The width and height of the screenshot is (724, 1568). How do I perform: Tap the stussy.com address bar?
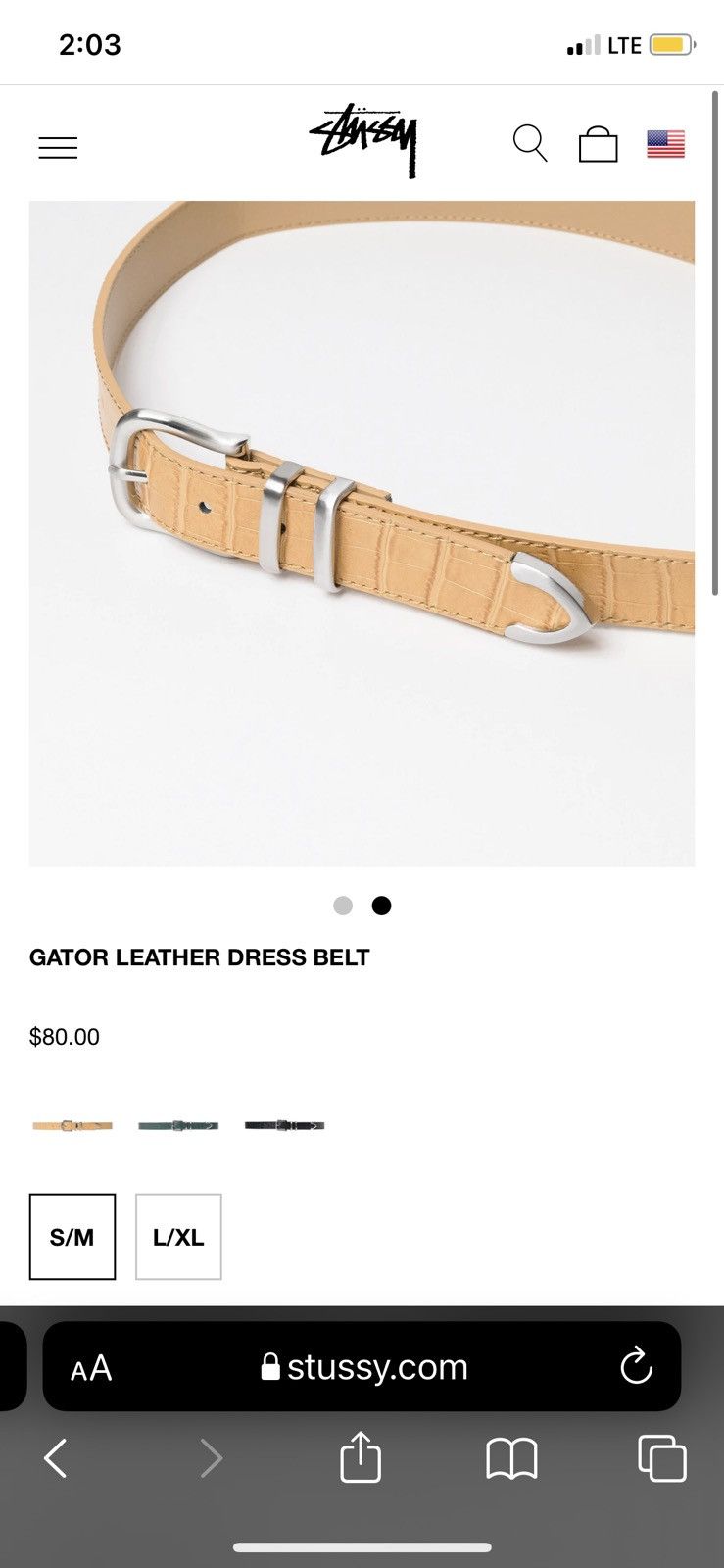(x=363, y=1366)
